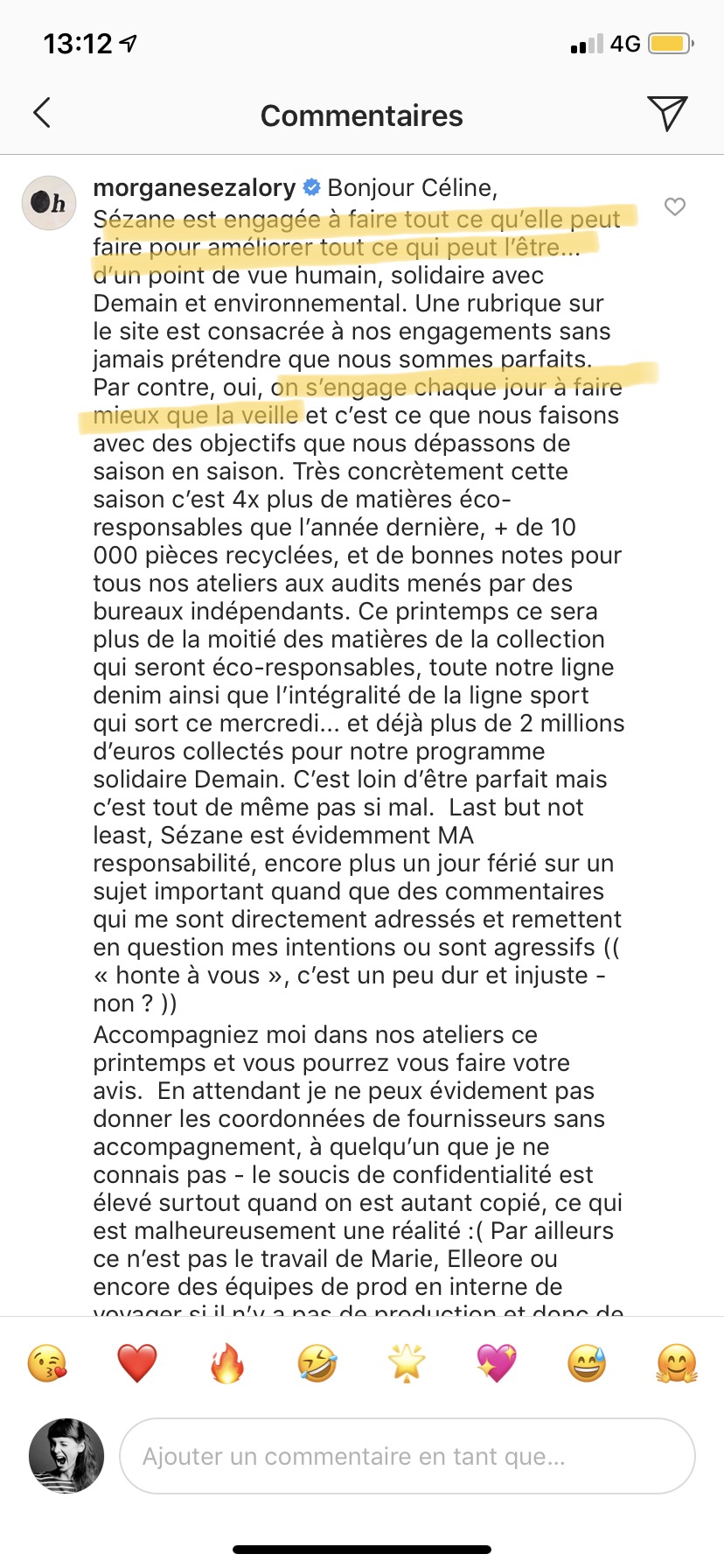Open the morganesezalory username link
Image resolution: width=724 pixels, height=1568 pixels.
(194, 187)
